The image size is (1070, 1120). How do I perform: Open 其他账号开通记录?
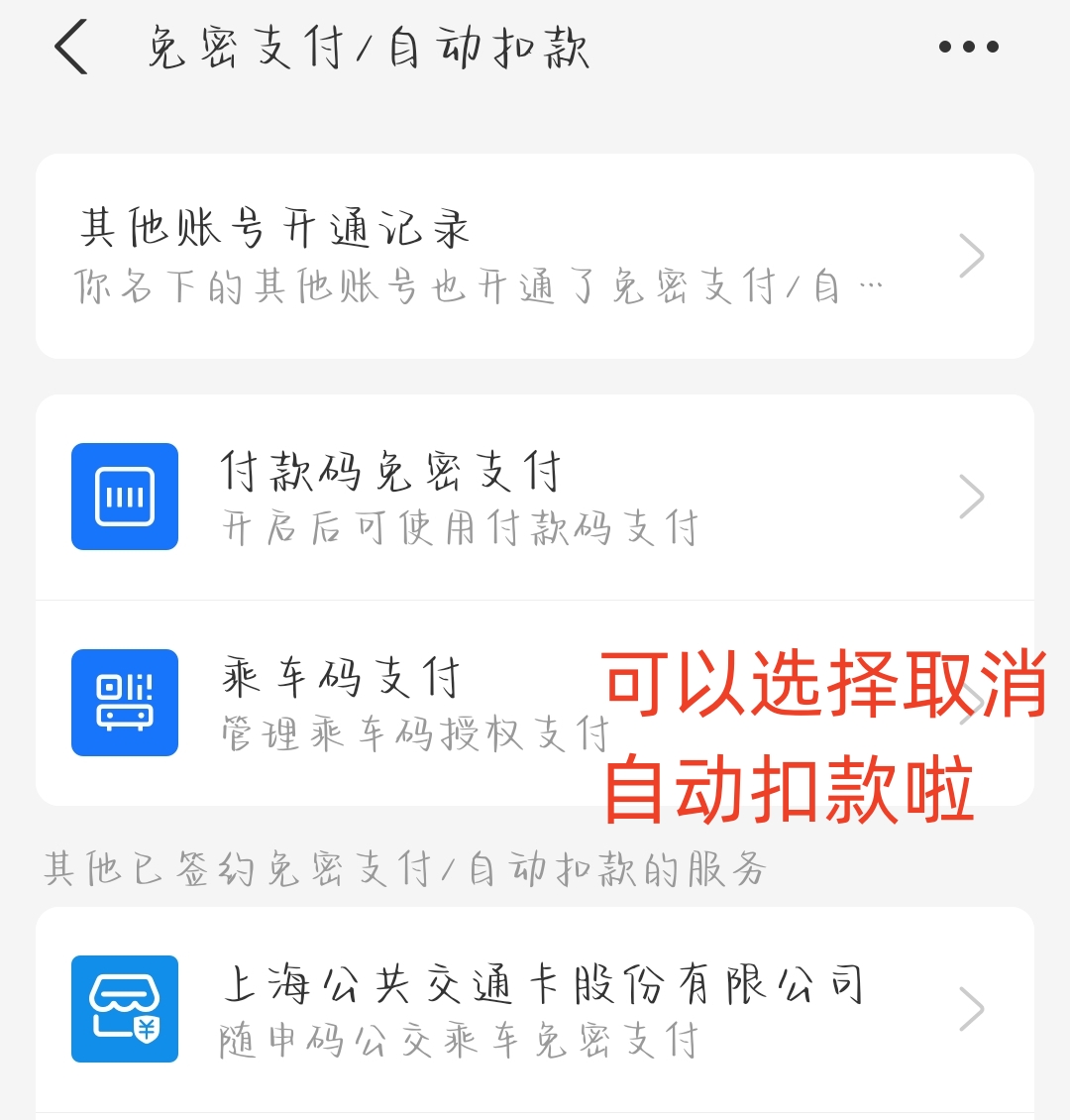pyautogui.click(x=535, y=256)
